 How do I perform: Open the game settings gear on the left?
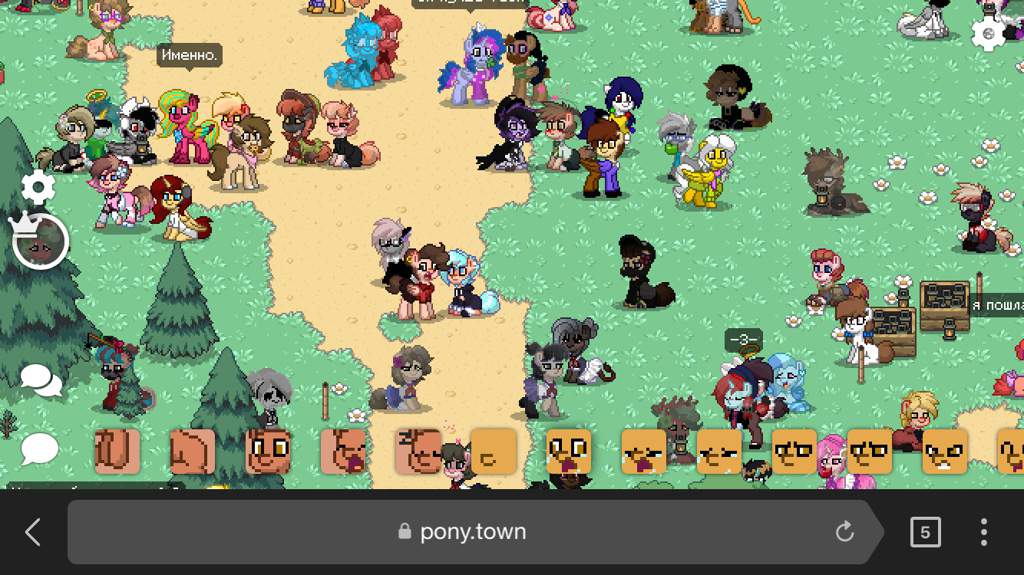pos(38,187)
